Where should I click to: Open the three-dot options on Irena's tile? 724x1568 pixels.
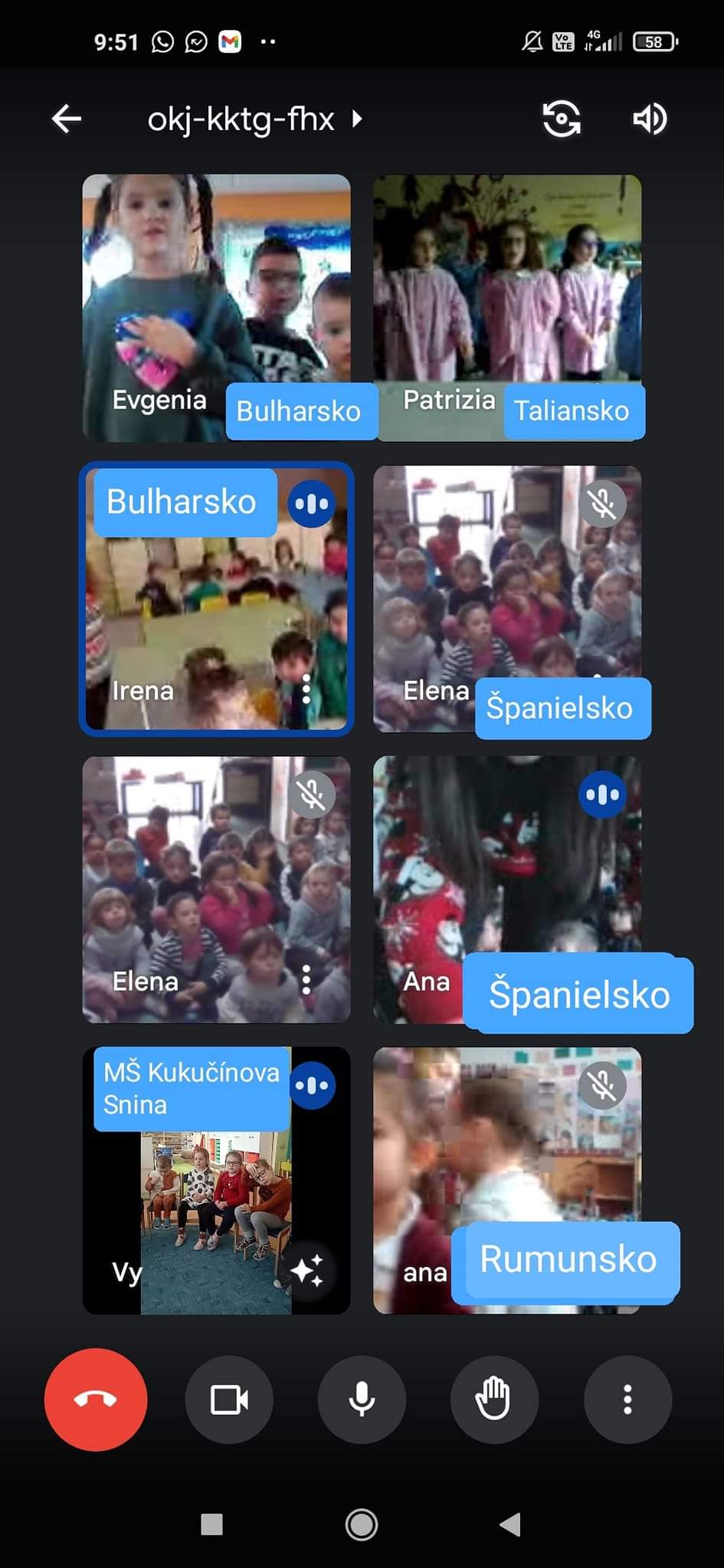point(306,690)
